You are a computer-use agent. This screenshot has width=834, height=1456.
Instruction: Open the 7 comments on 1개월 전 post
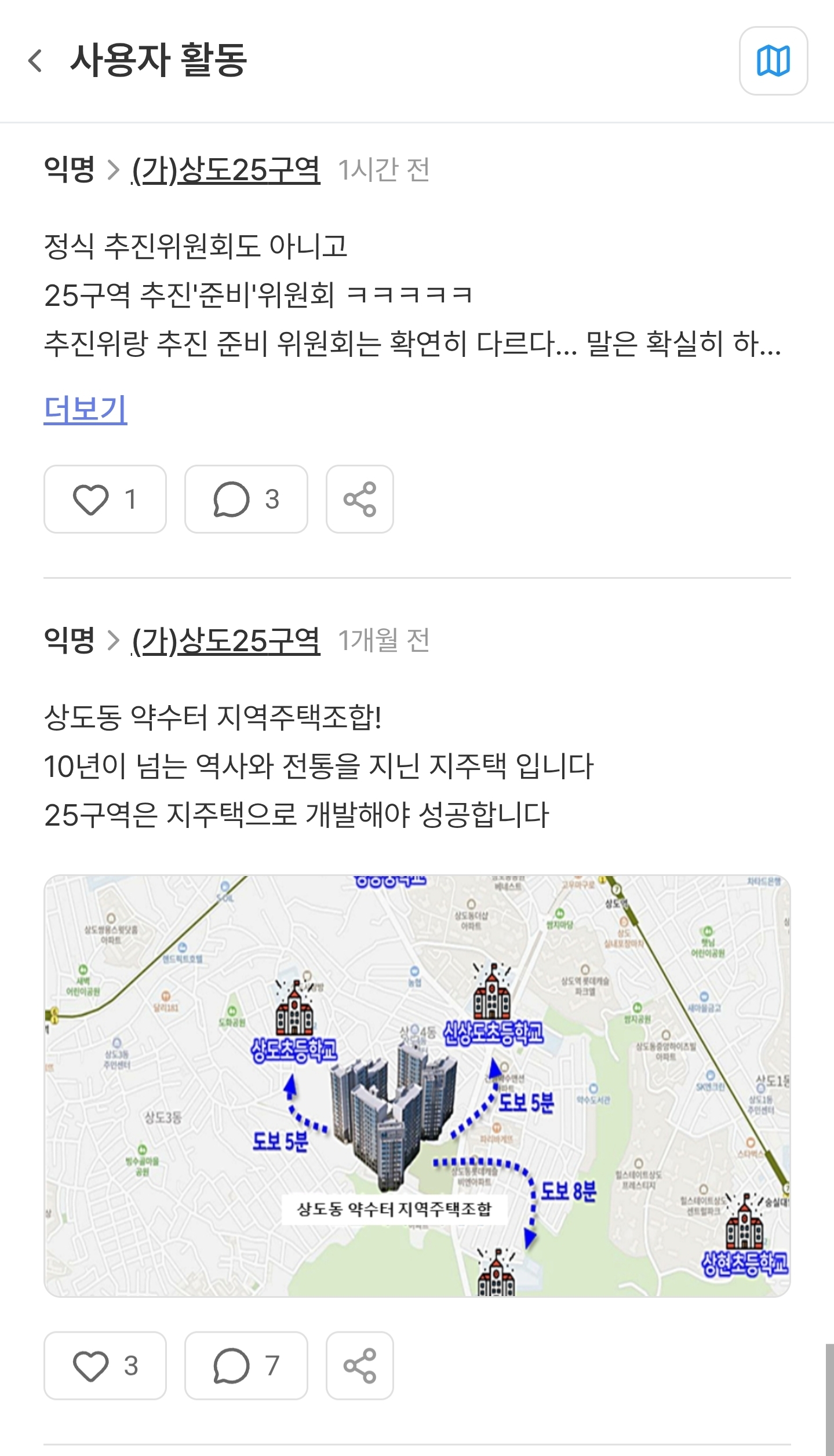tap(246, 1366)
